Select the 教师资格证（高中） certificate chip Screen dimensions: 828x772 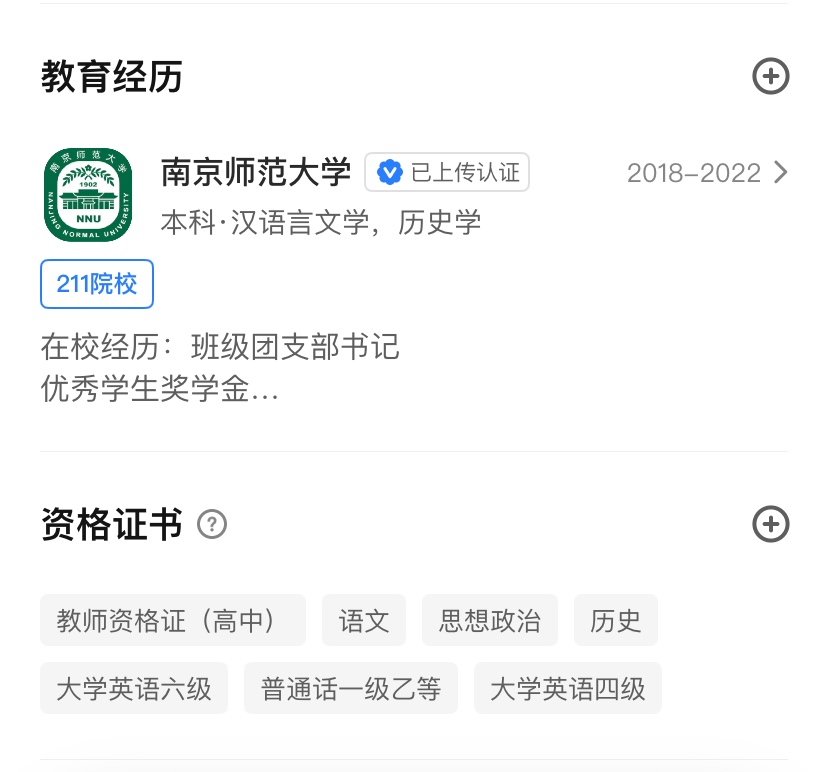(173, 620)
